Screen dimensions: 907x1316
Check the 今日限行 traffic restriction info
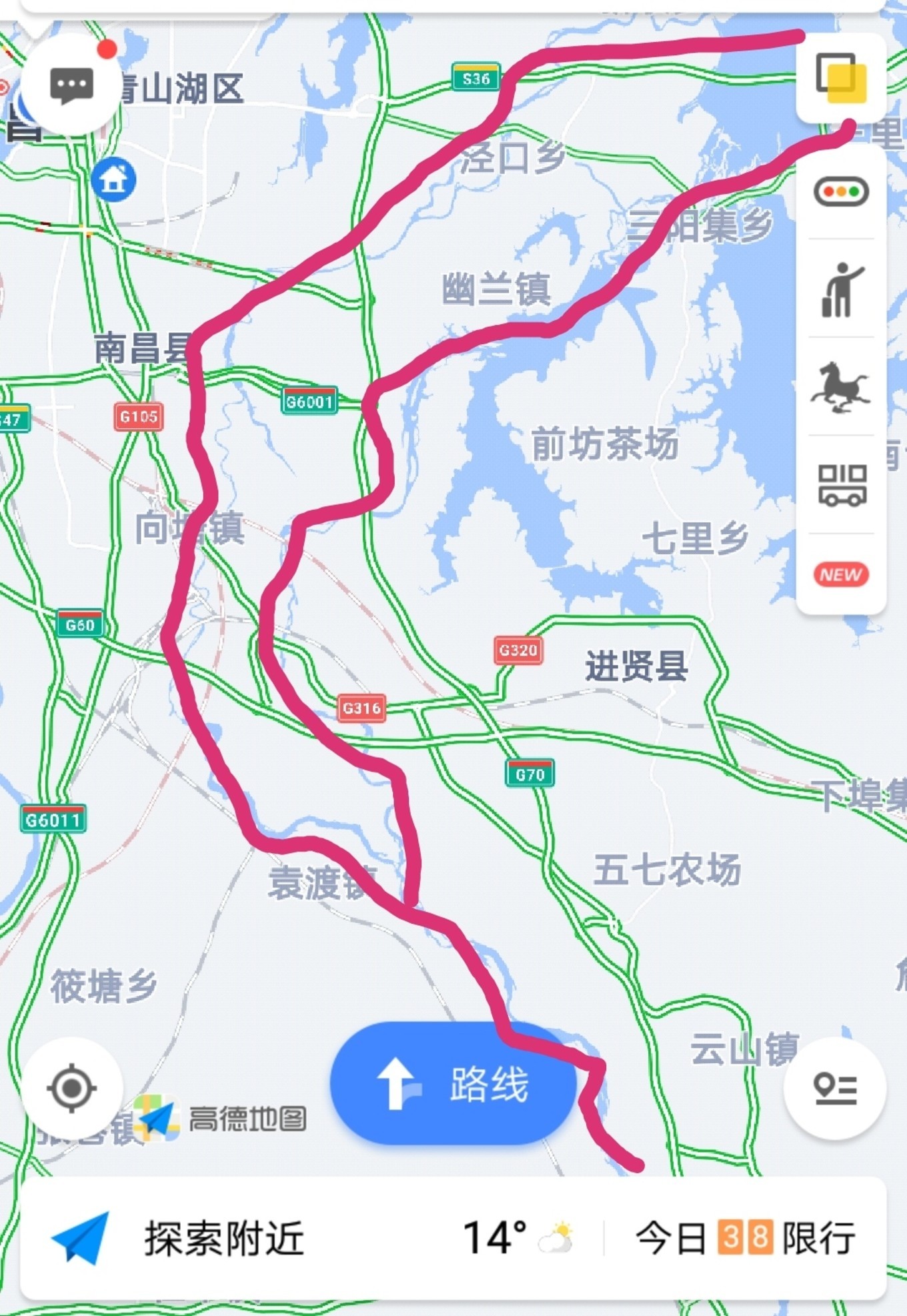click(x=745, y=1238)
